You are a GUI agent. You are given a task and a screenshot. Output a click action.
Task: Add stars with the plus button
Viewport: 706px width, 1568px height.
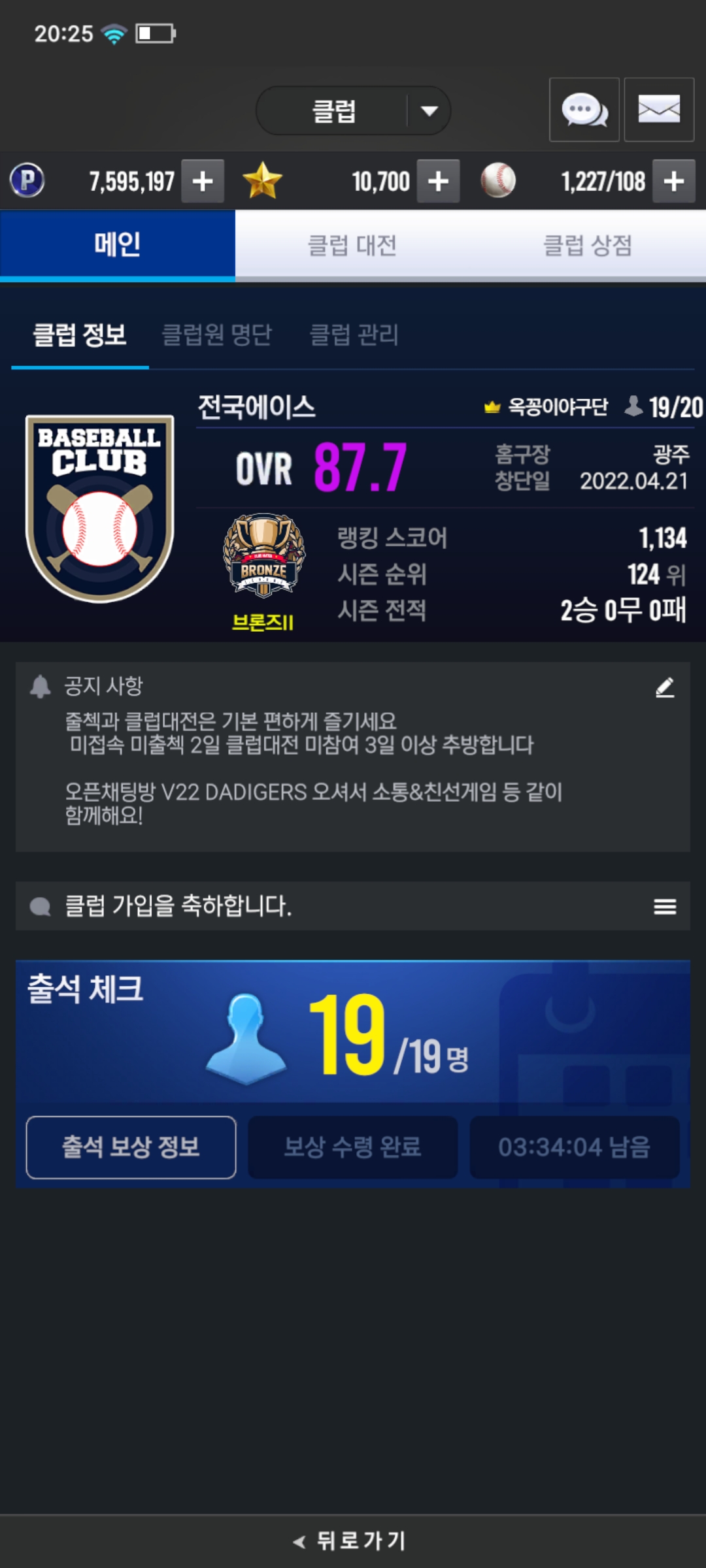(x=438, y=181)
